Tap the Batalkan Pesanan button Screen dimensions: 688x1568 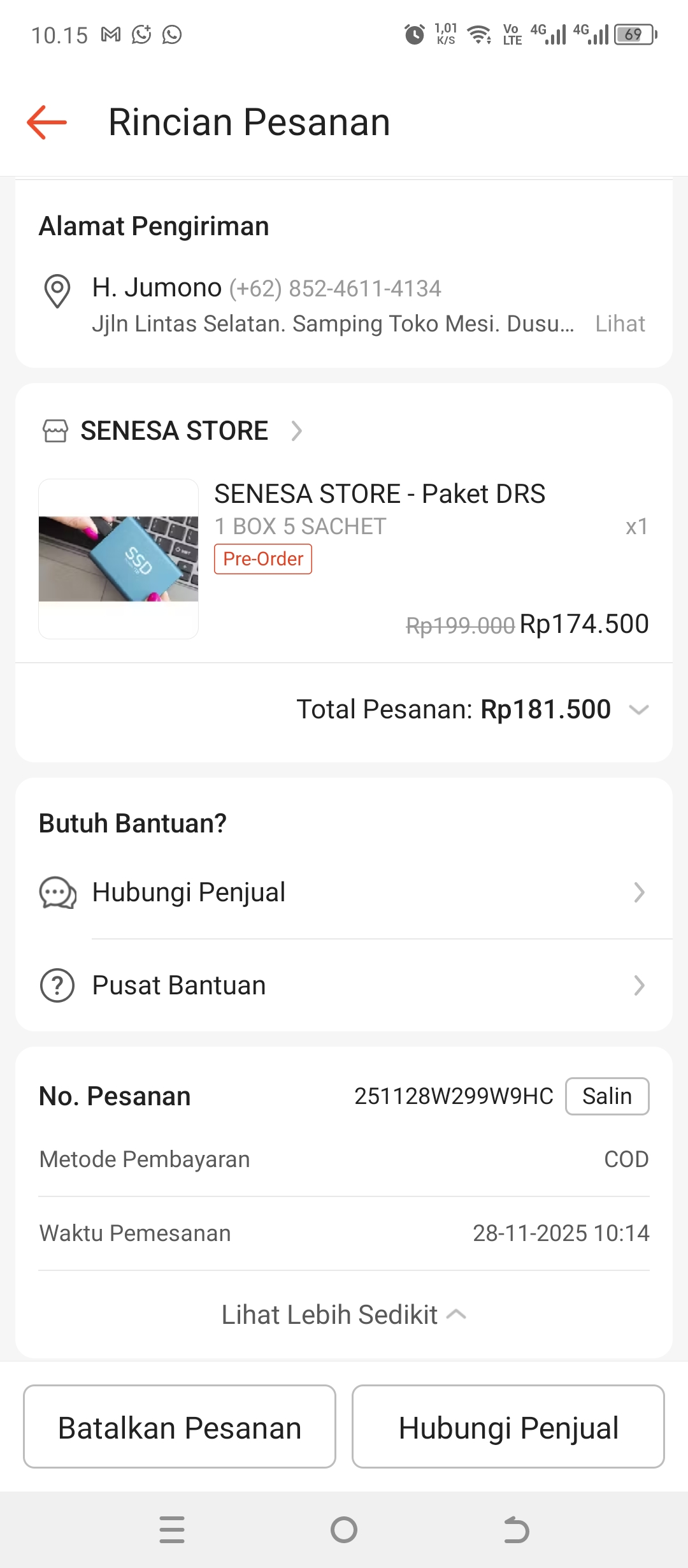[180, 1428]
